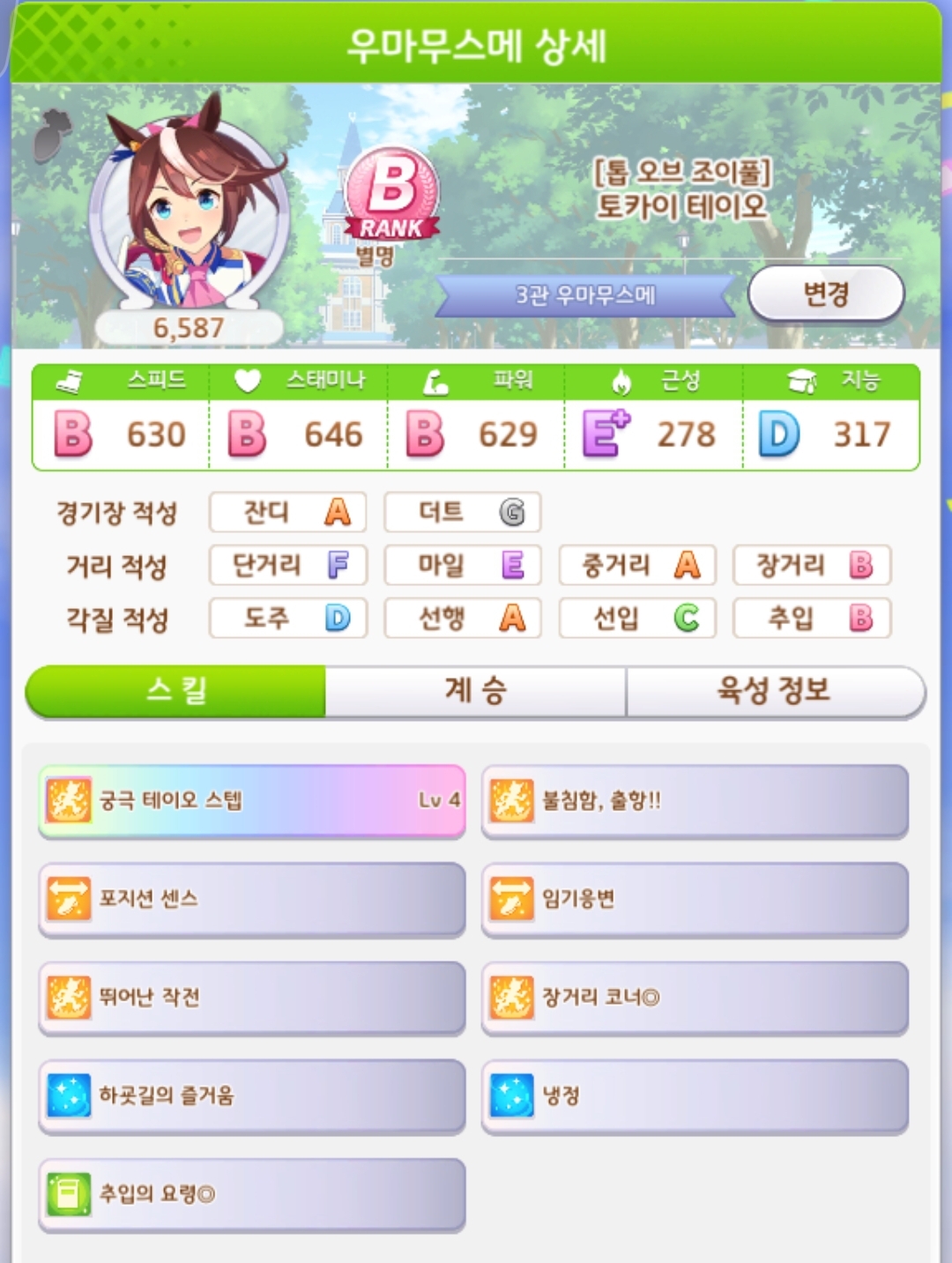Viewport: 952px width, 1263px height.
Task: Show details for 뛰어난 작전 skill
Action: point(252,998)
